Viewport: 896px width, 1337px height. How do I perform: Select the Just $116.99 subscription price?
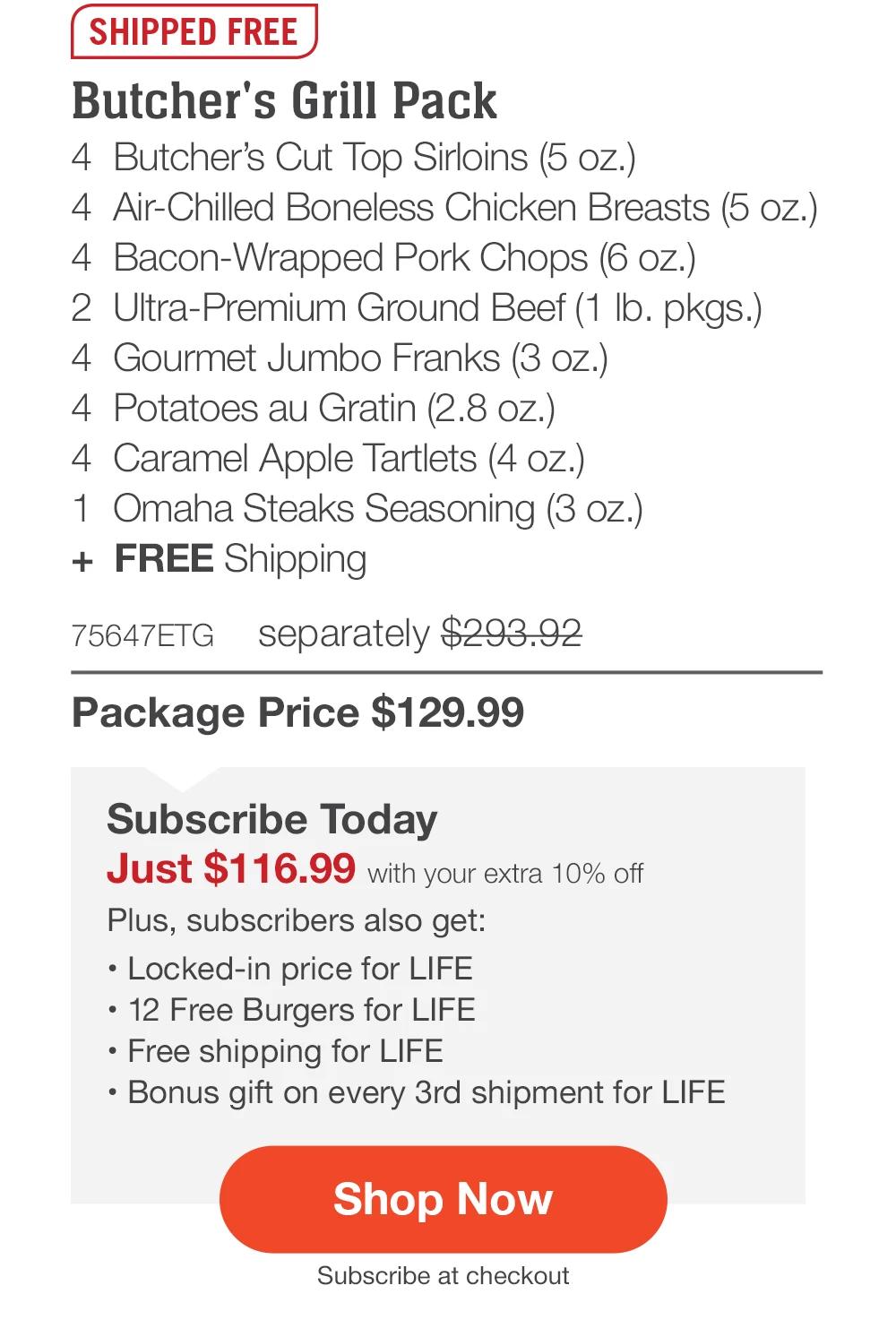(x=235, y=867)
